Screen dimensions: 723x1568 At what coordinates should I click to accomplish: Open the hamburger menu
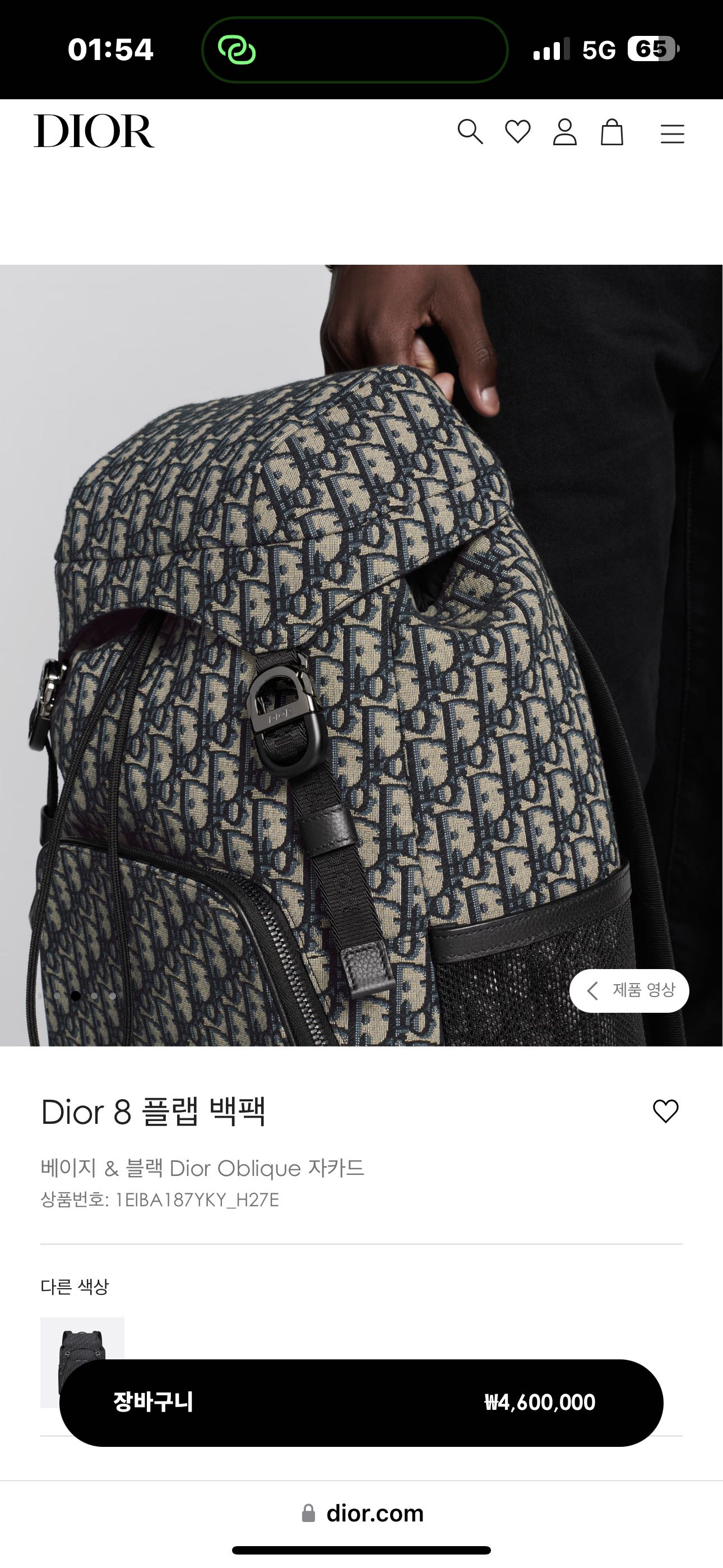coord(672,134)
